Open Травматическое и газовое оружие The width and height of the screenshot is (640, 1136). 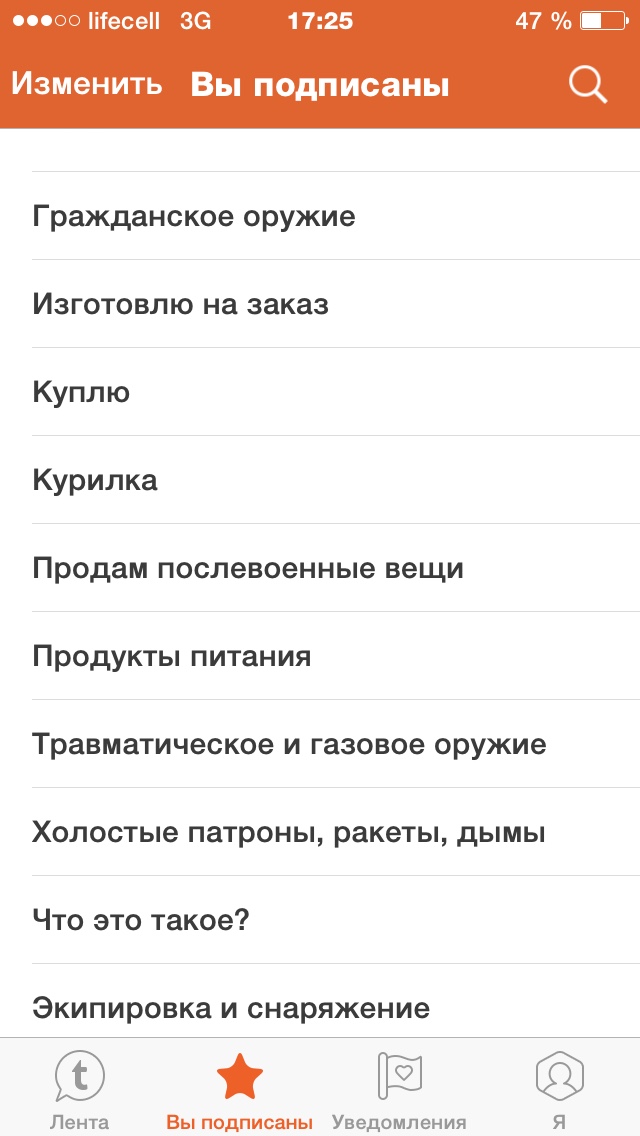pos(289,744)
